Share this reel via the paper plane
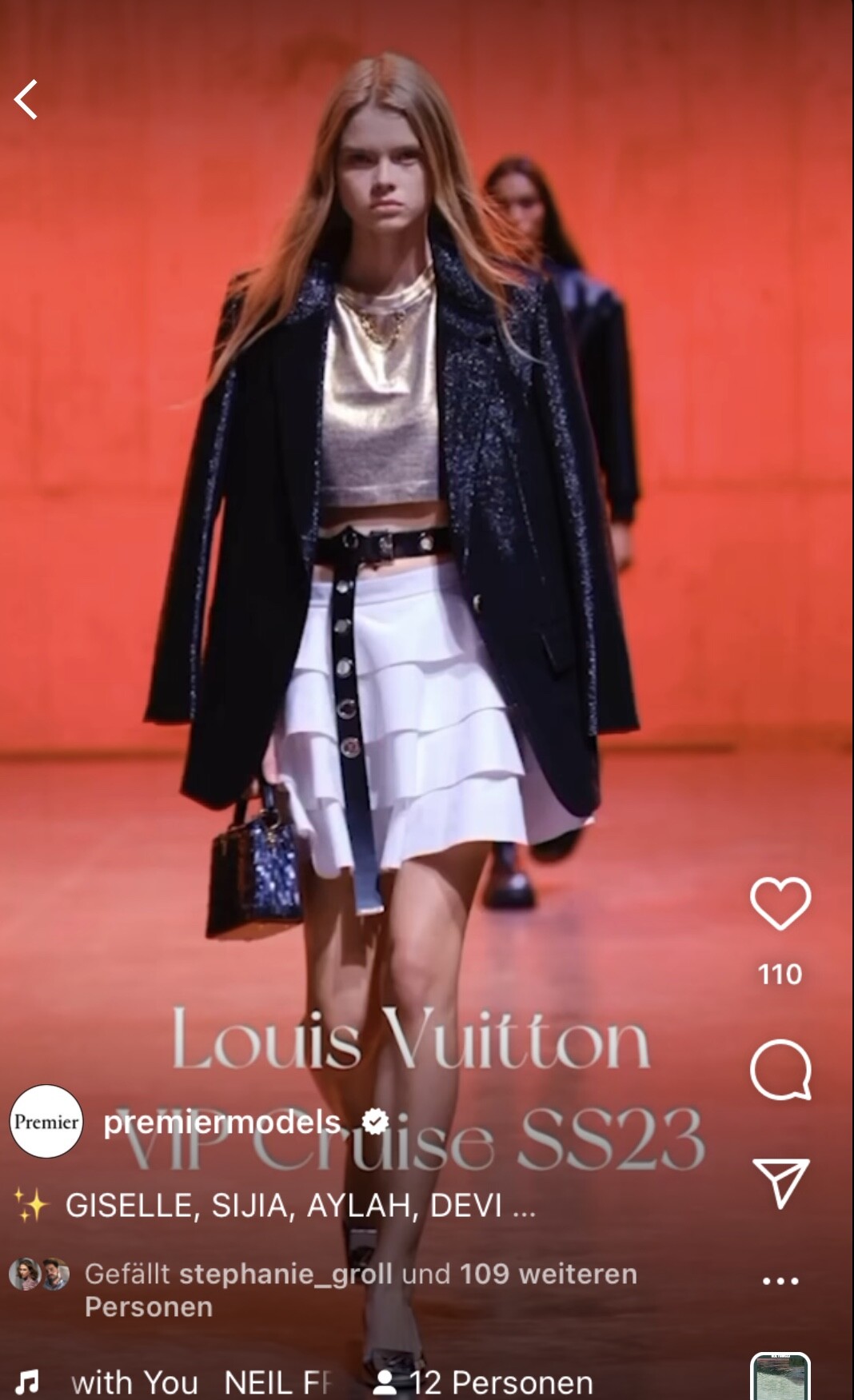The image size is (854, 1400). click(780, 1183)
